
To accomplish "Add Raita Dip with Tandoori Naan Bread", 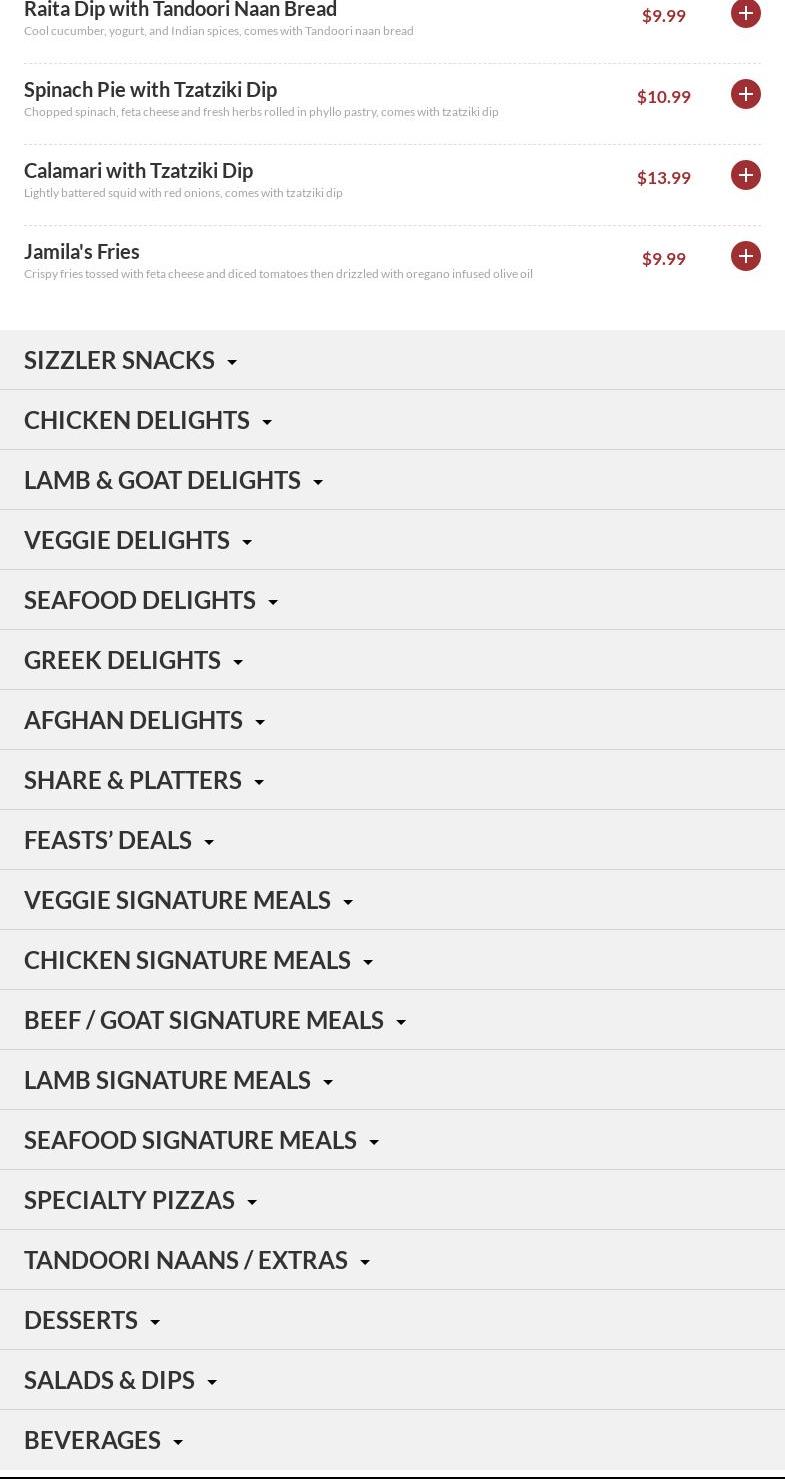I will click(745, 14).
